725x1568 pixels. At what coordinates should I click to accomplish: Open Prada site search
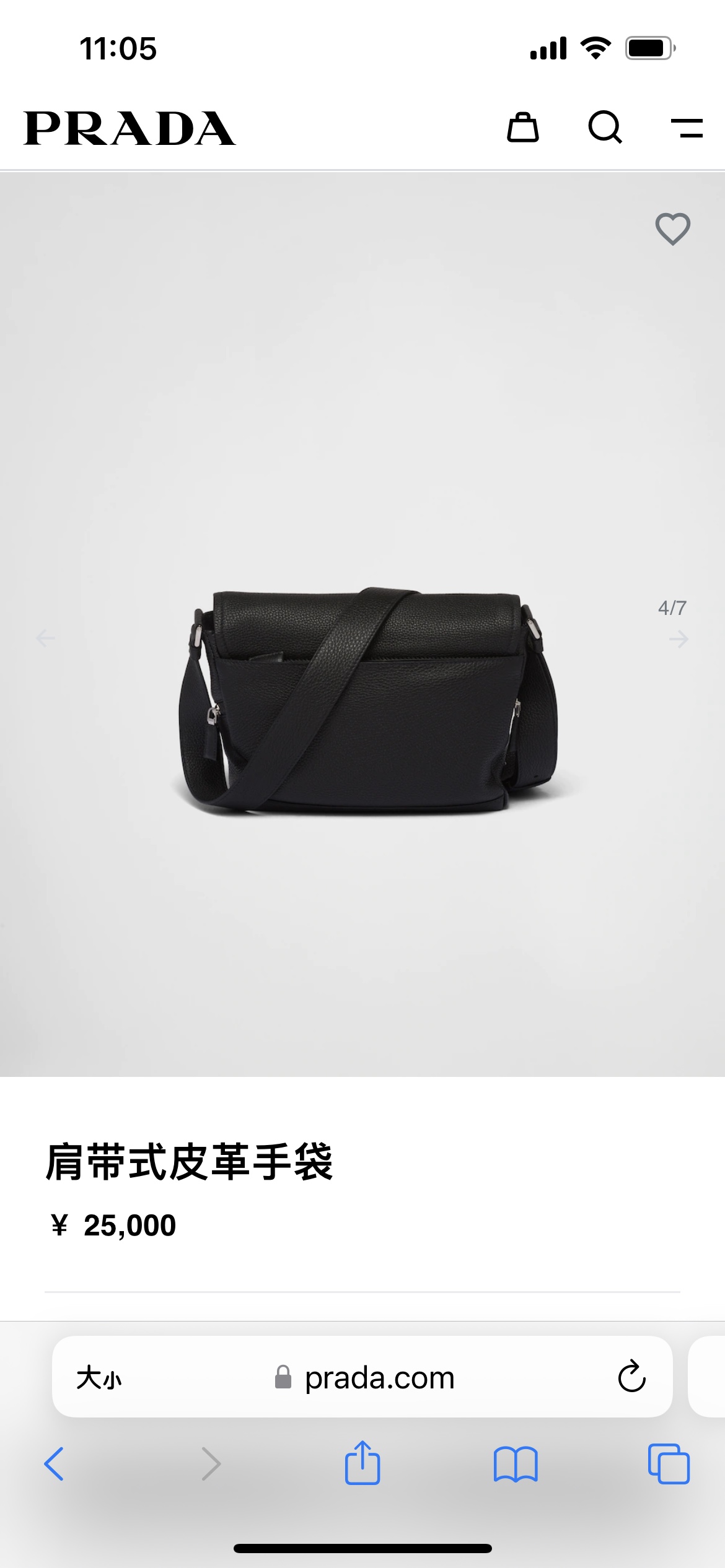coord(605,128)
